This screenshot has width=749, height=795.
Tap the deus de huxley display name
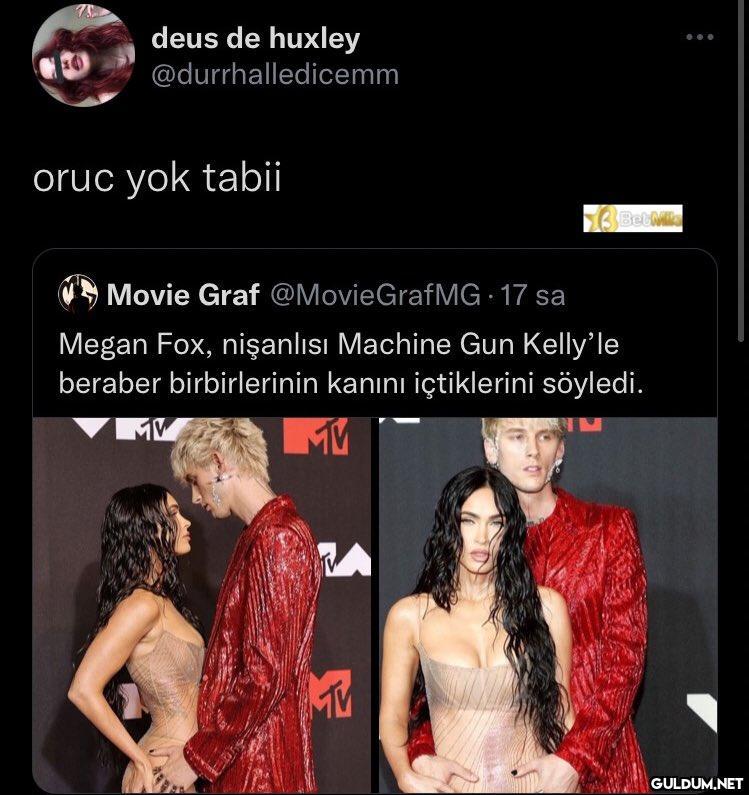click(255, 39)
